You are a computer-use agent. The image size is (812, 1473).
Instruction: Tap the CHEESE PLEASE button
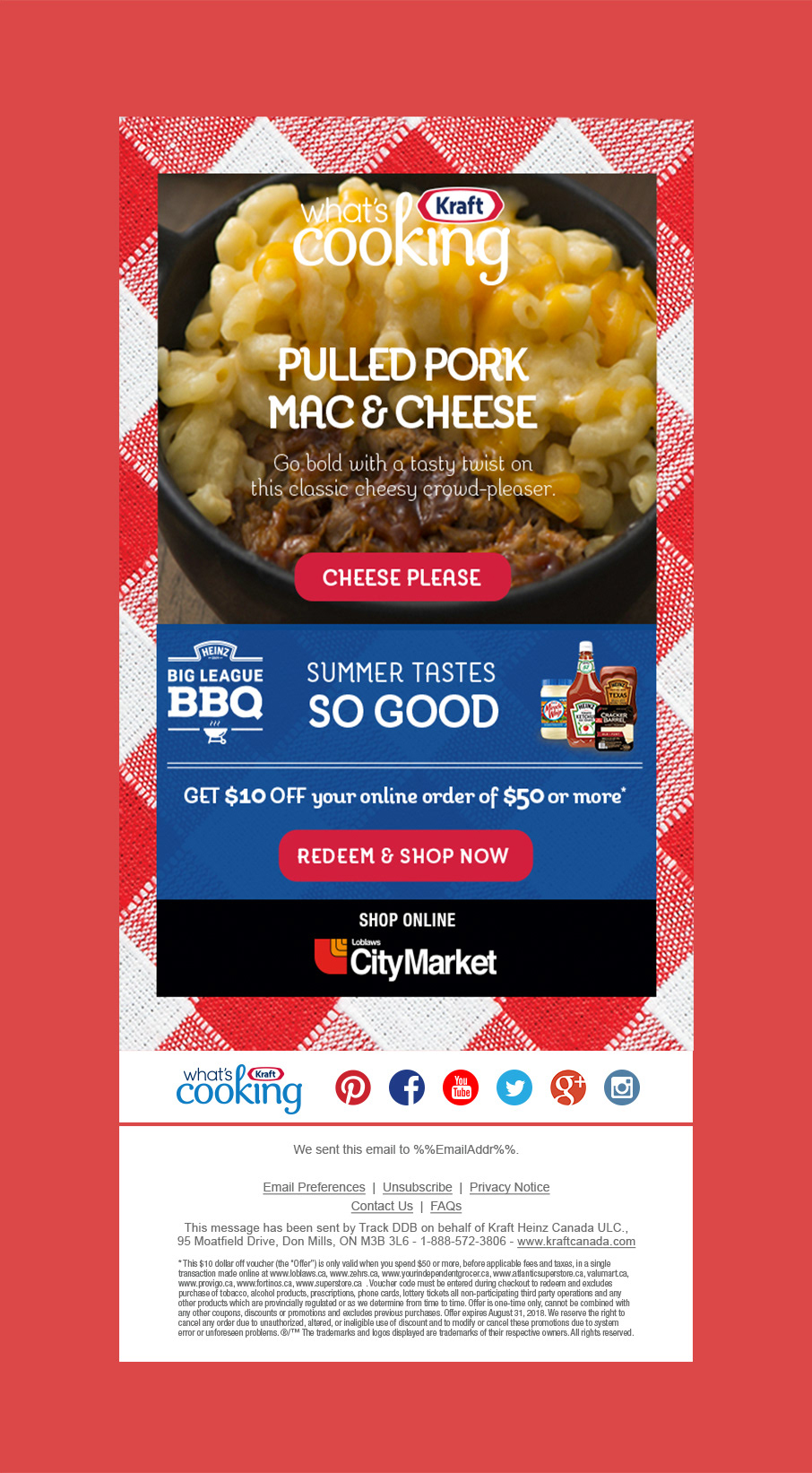click(x=402, y=577)
